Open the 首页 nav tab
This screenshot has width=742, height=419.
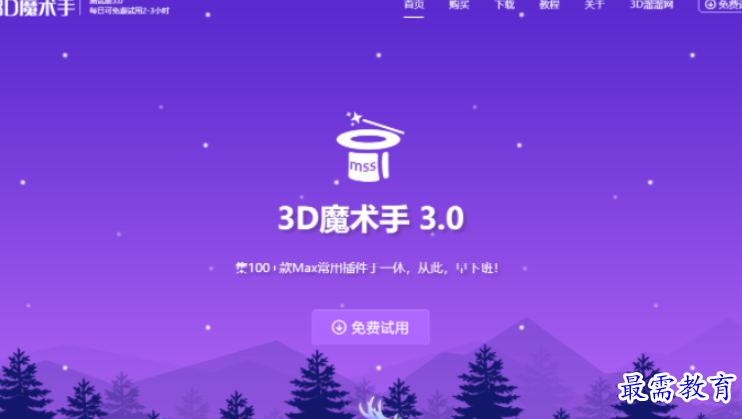(x=414, y=5)
